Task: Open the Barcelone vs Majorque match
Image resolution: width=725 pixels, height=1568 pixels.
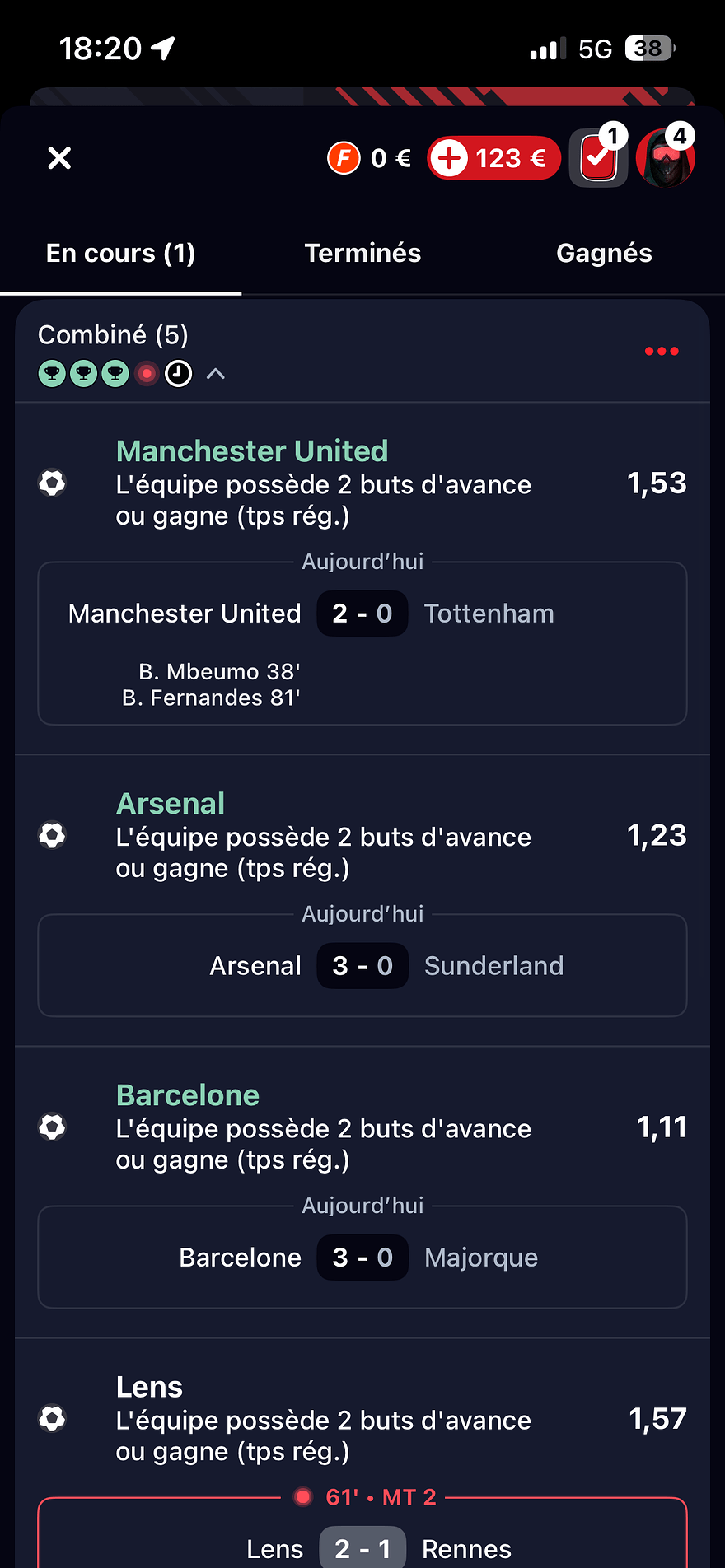Action: coord(362,1257)
